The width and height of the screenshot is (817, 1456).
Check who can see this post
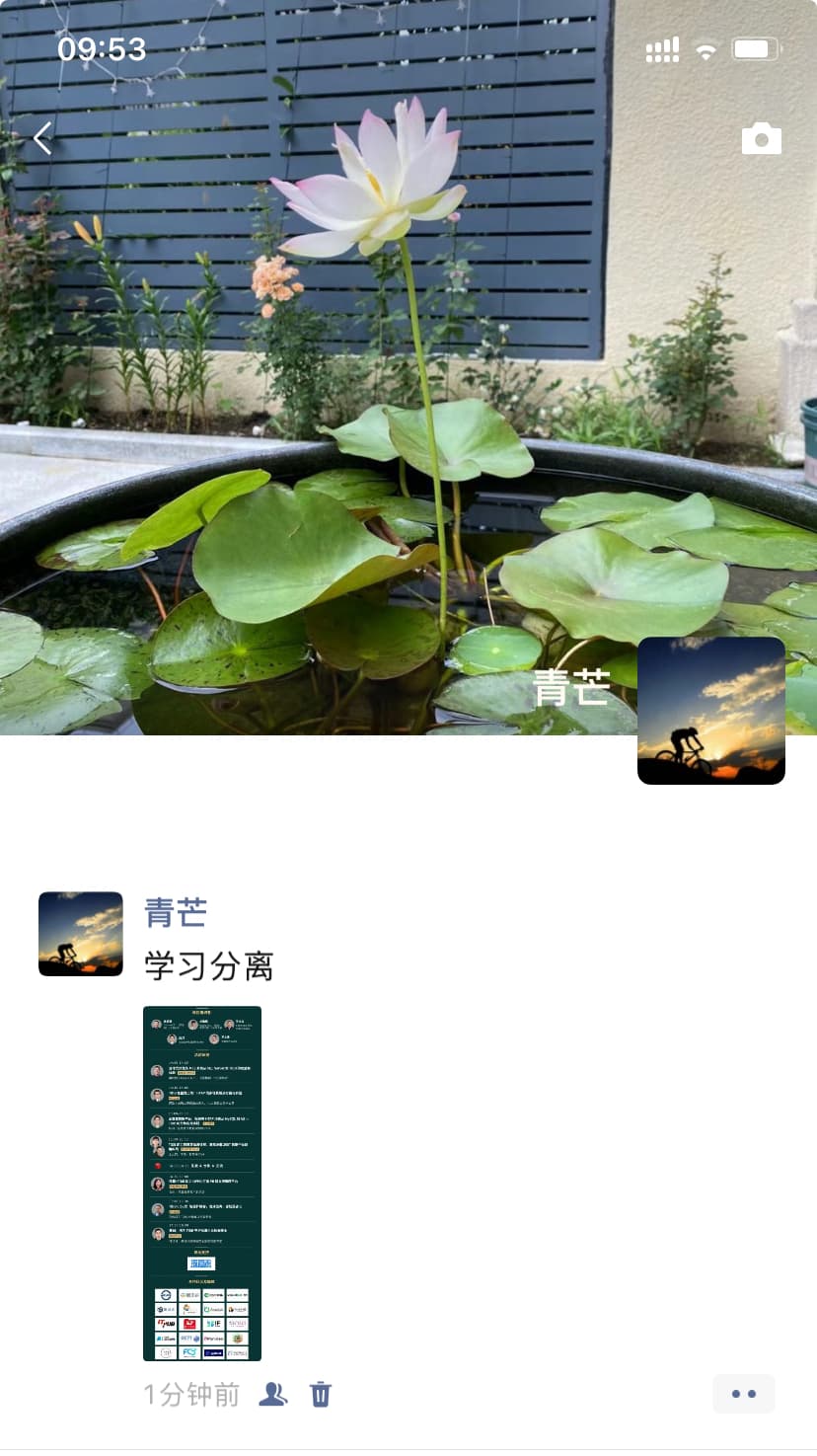click(x=273, y=1394)
